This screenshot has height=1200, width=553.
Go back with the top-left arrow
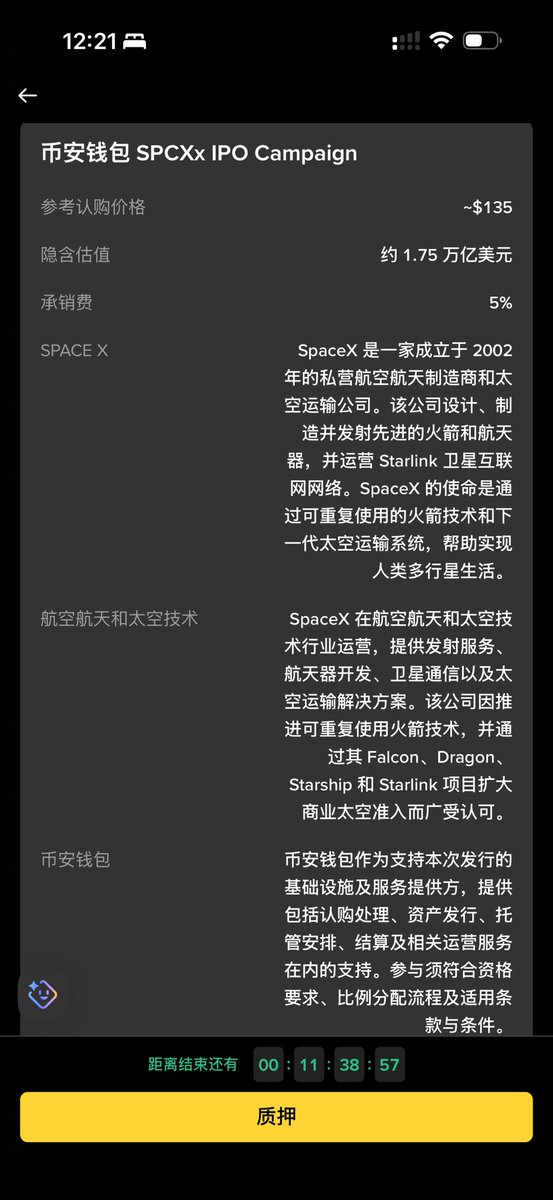click(27, 95)
